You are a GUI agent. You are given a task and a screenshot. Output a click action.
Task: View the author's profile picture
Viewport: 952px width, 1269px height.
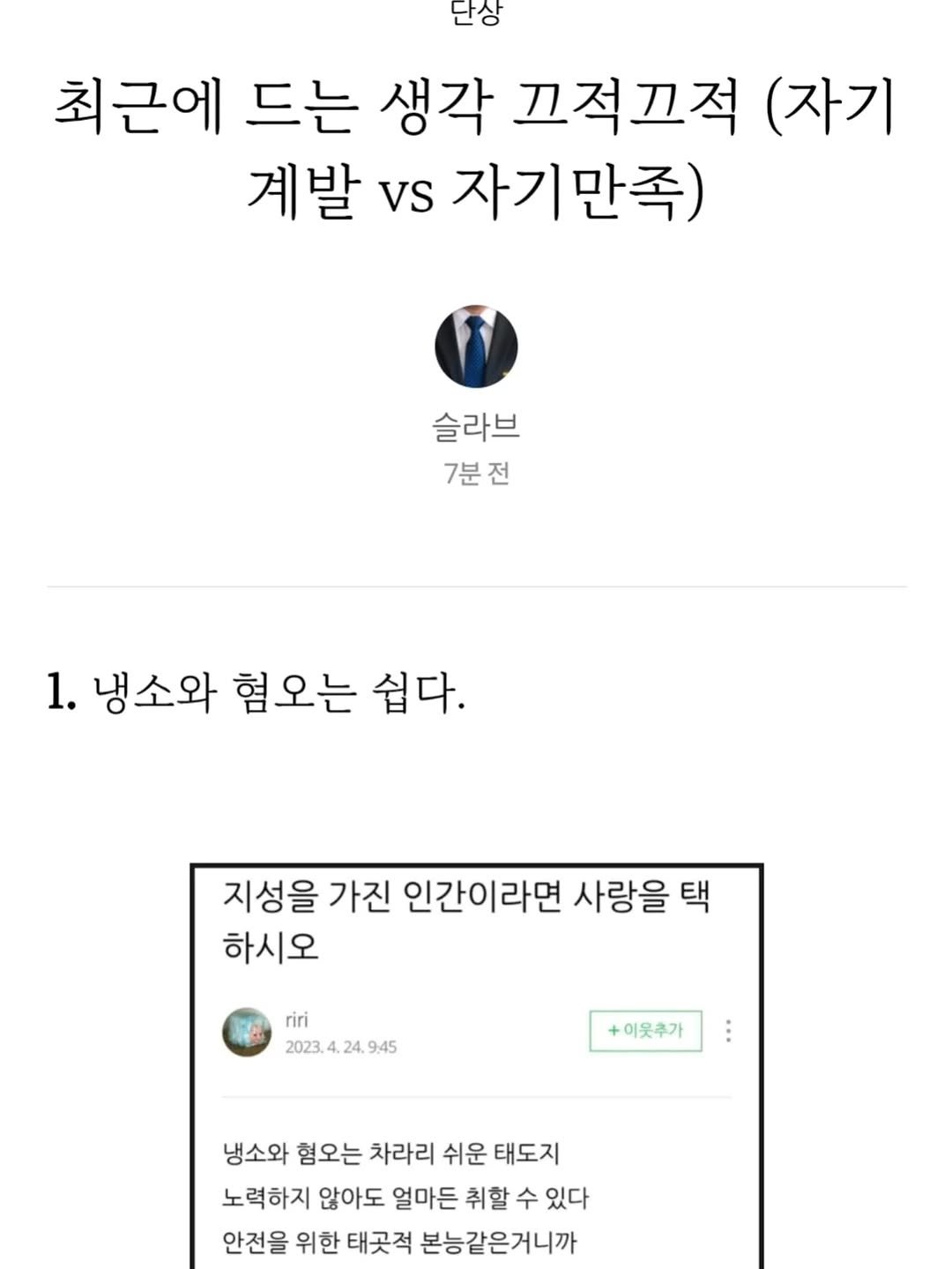[x=476, y=347]
